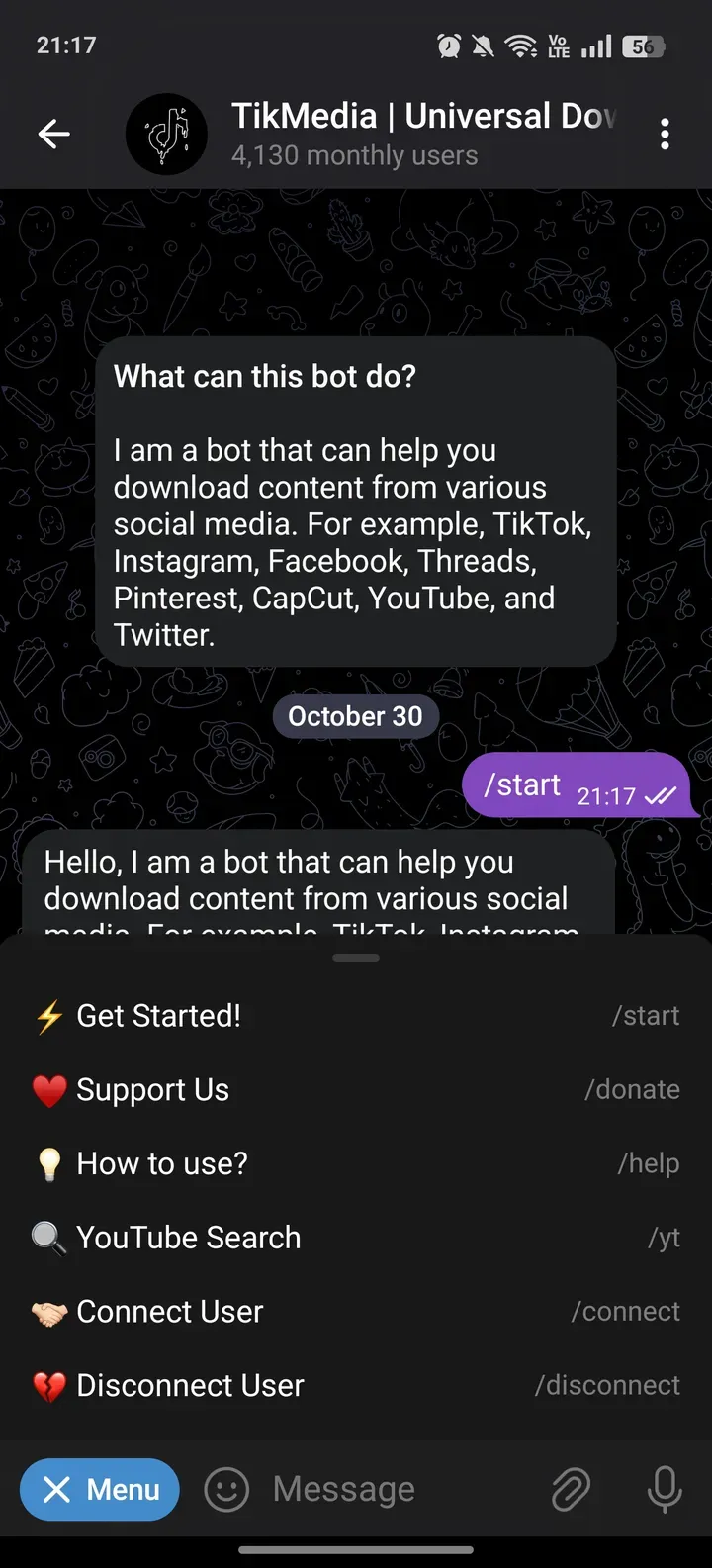Tap the broken heart Disconnect User icon
712x1568 pixels.
(x=47, y=1385)
